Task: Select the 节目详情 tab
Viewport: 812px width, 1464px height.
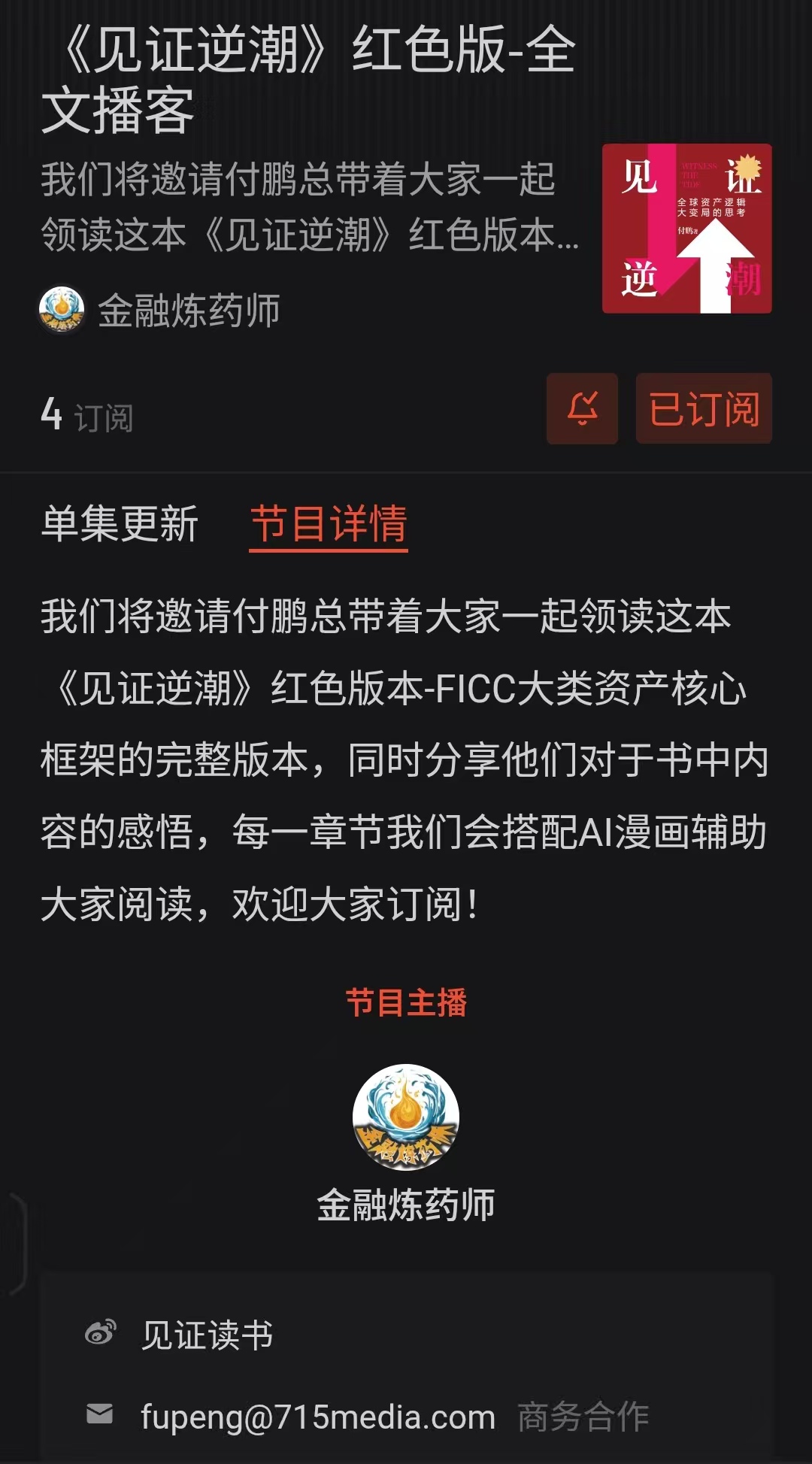Action: 329,524
